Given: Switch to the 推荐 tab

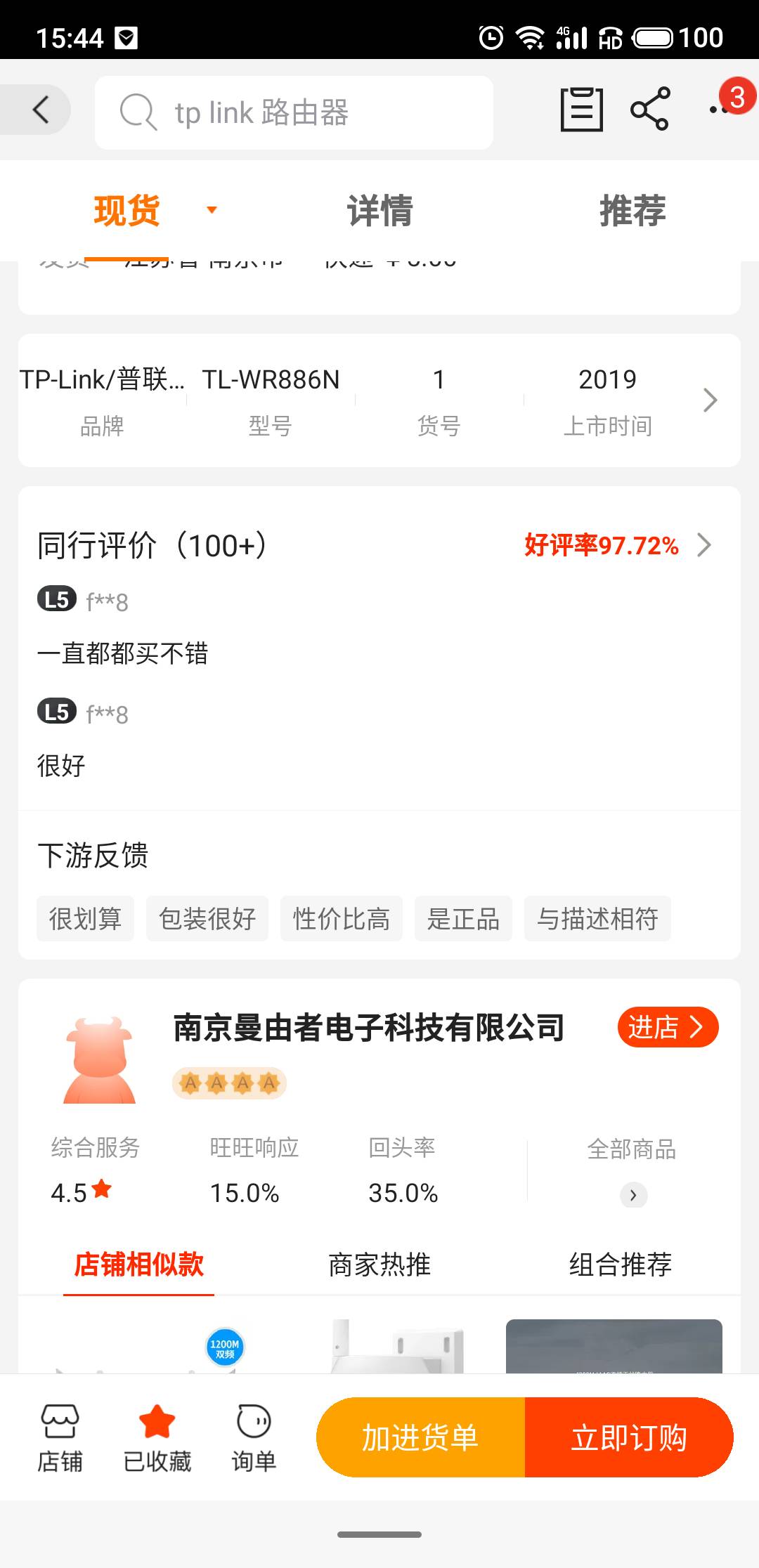Looking at the screenshot, I should (x=632, y=211).
